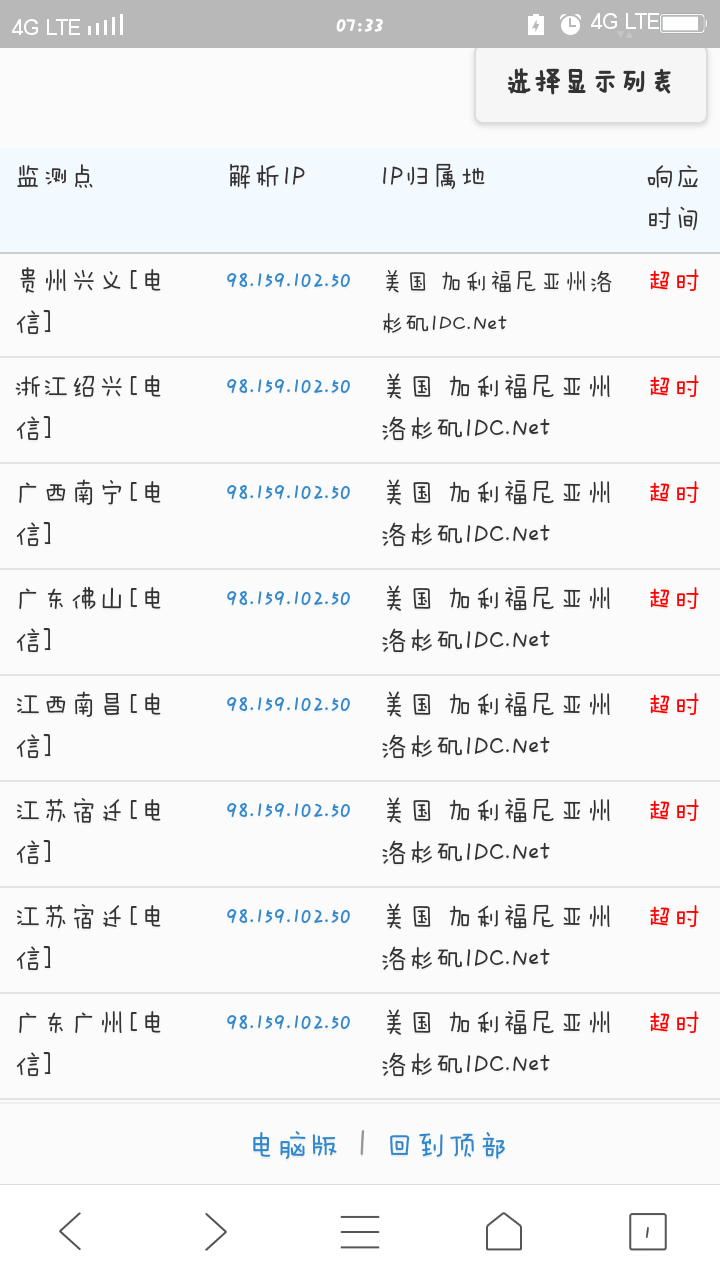Open the IP link in the 贵州兴义 row
The image size is (720, 1280).
(288, 281)
